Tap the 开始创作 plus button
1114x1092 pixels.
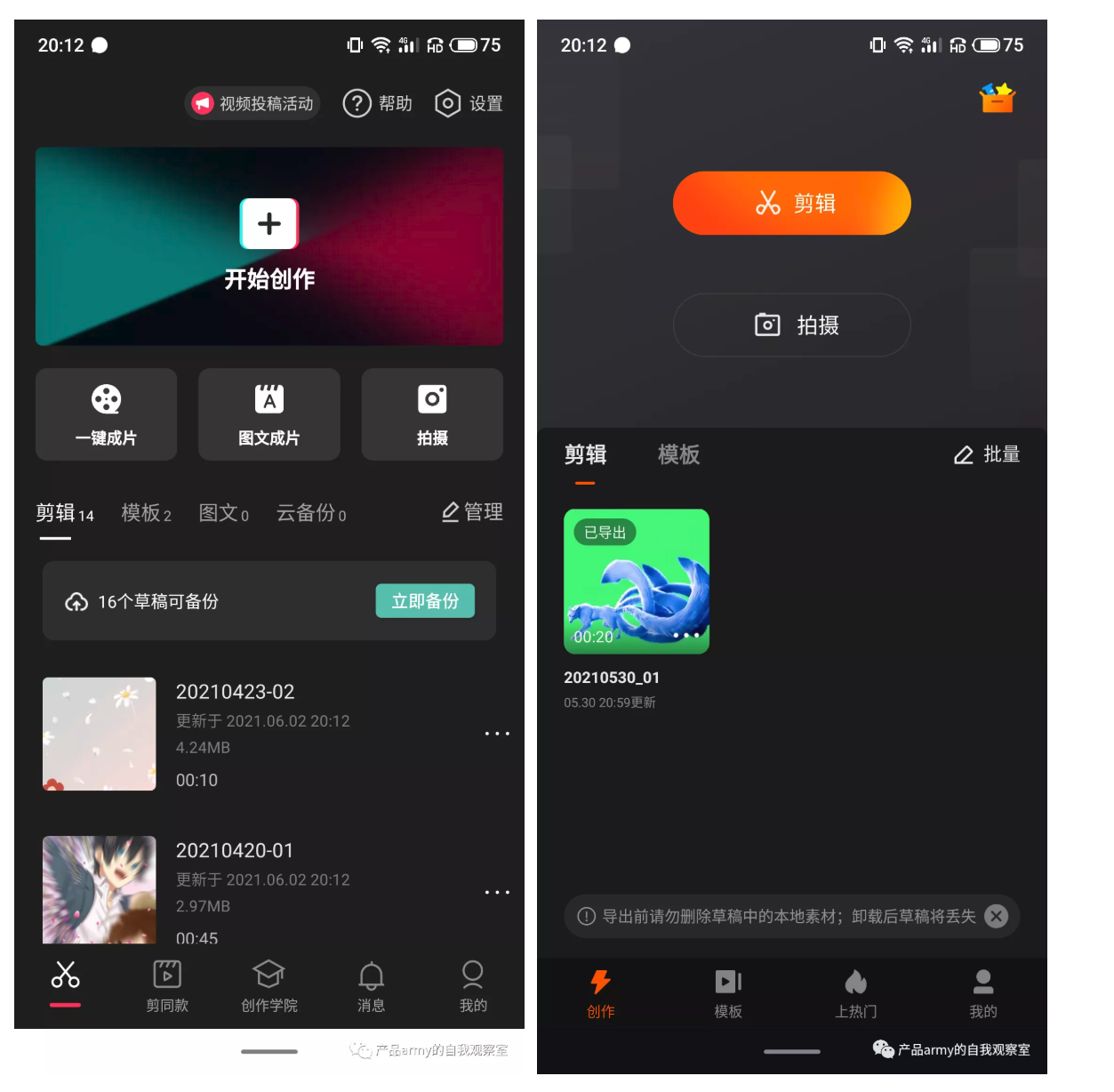coord(269,224)
